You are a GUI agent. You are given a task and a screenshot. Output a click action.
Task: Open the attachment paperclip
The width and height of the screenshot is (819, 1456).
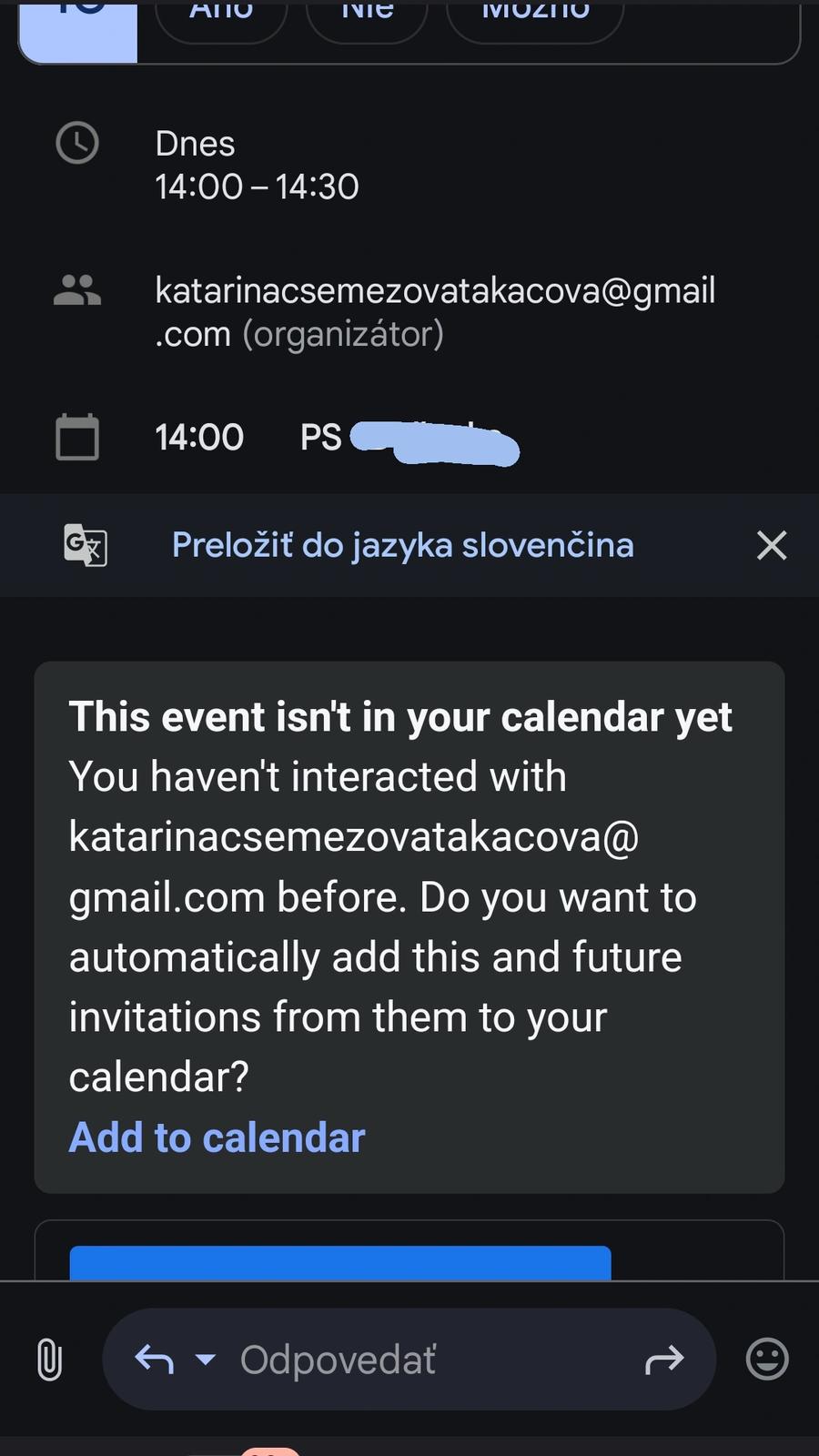[x=50, y=1360]
